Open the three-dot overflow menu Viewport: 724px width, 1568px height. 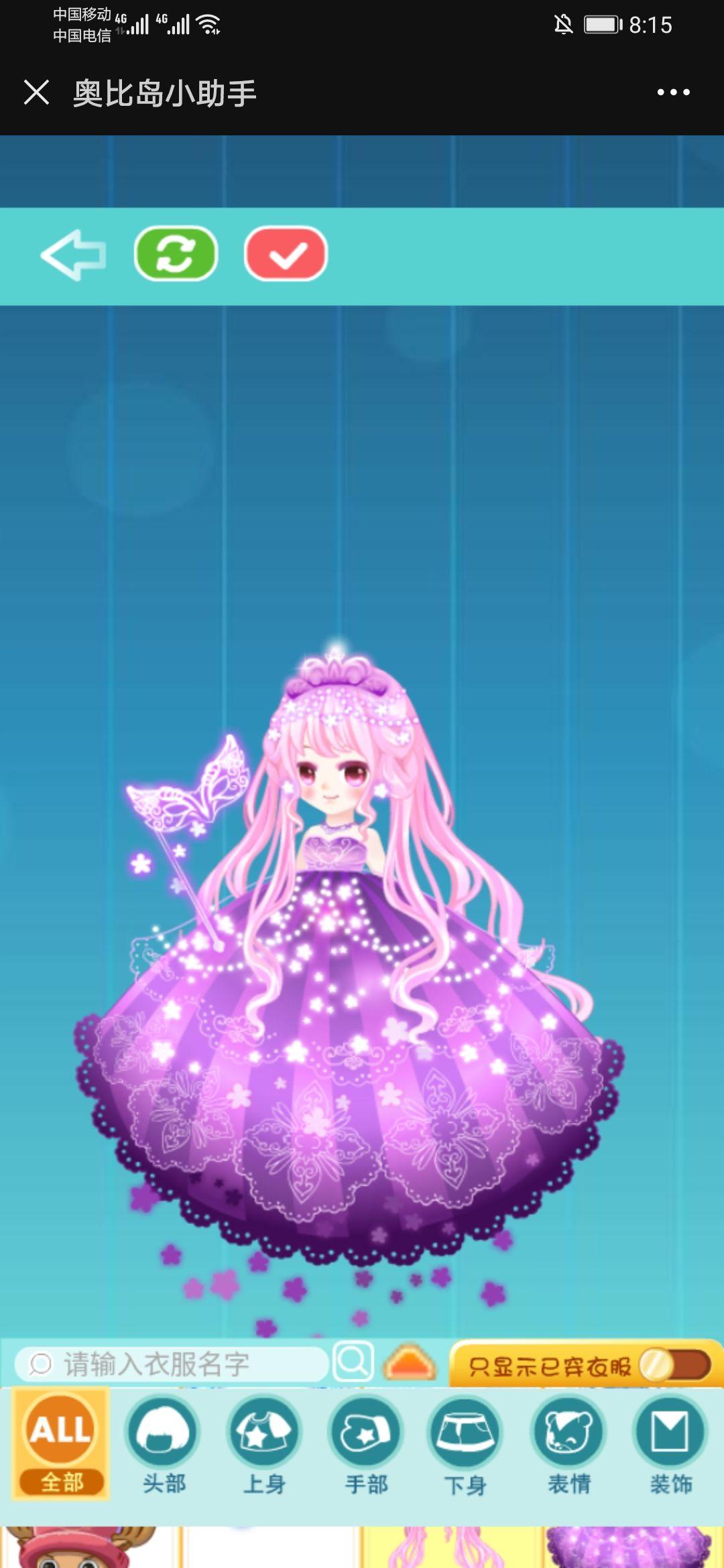pos(673,92)
